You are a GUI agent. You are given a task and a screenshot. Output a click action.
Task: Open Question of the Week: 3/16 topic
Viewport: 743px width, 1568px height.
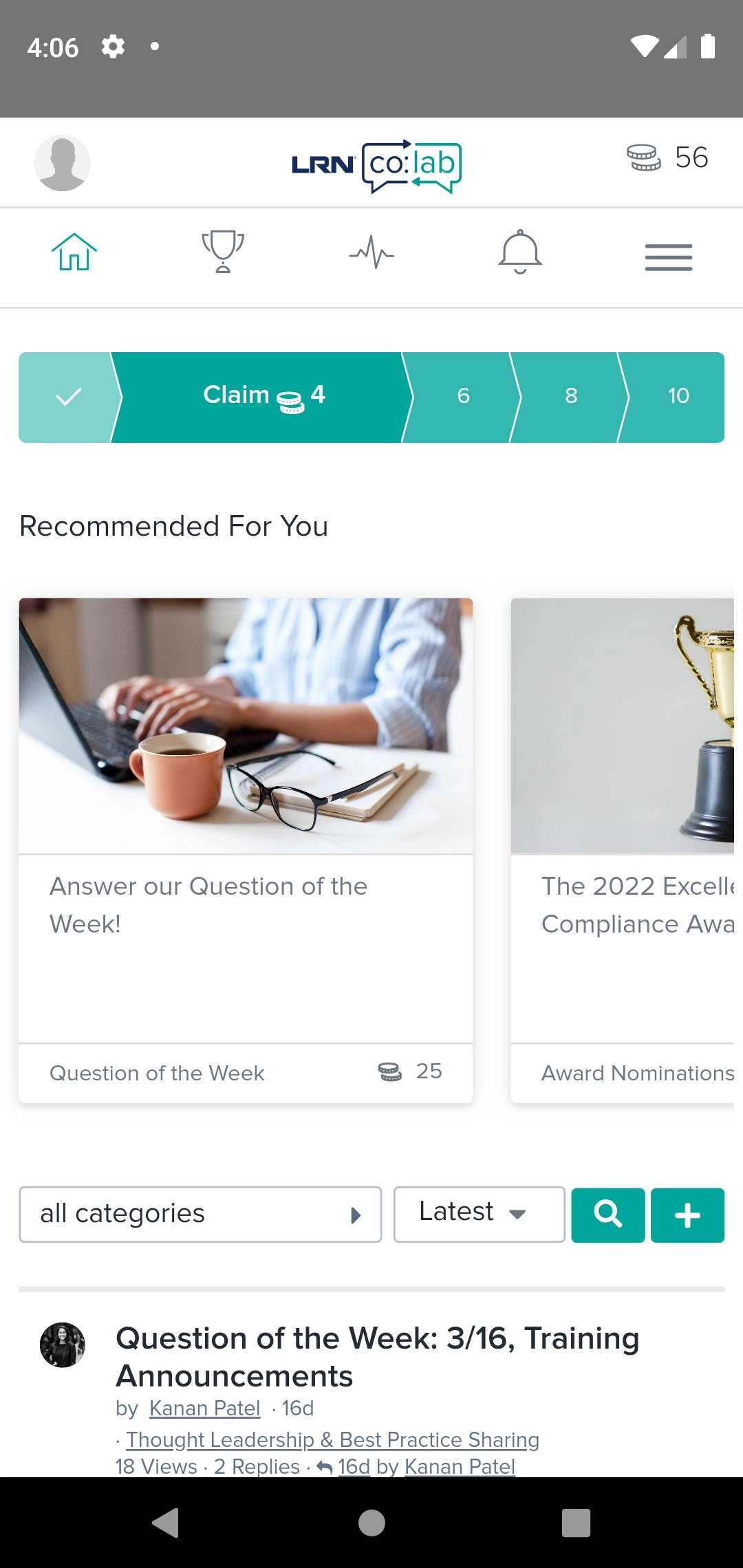click(377, 1356)
